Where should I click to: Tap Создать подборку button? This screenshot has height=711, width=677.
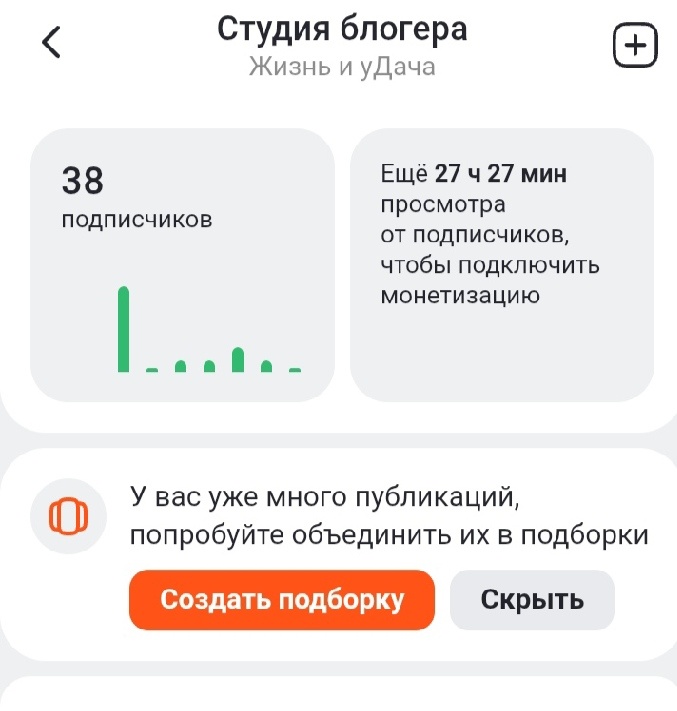tap(282, 600)
